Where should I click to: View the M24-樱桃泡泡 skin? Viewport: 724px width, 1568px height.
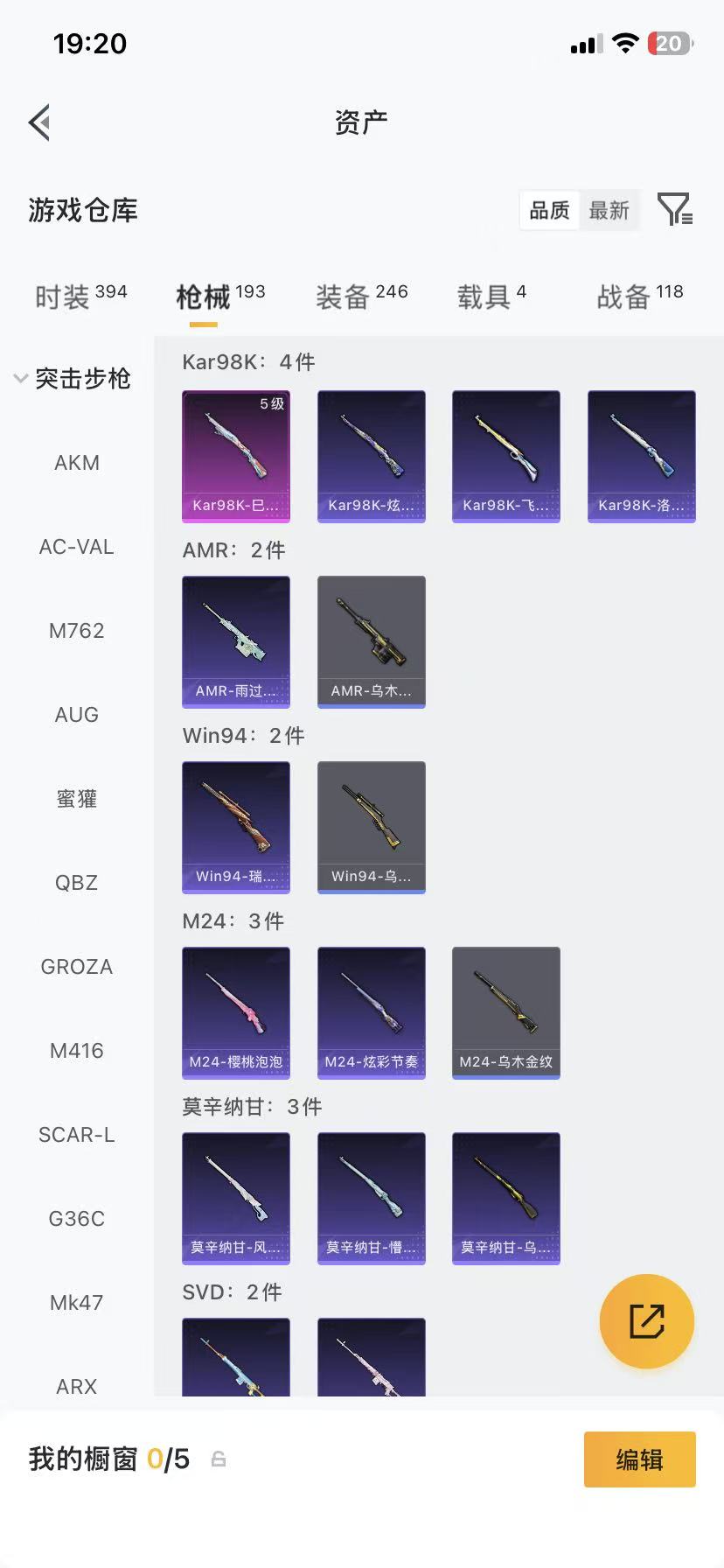[236, 1012]
